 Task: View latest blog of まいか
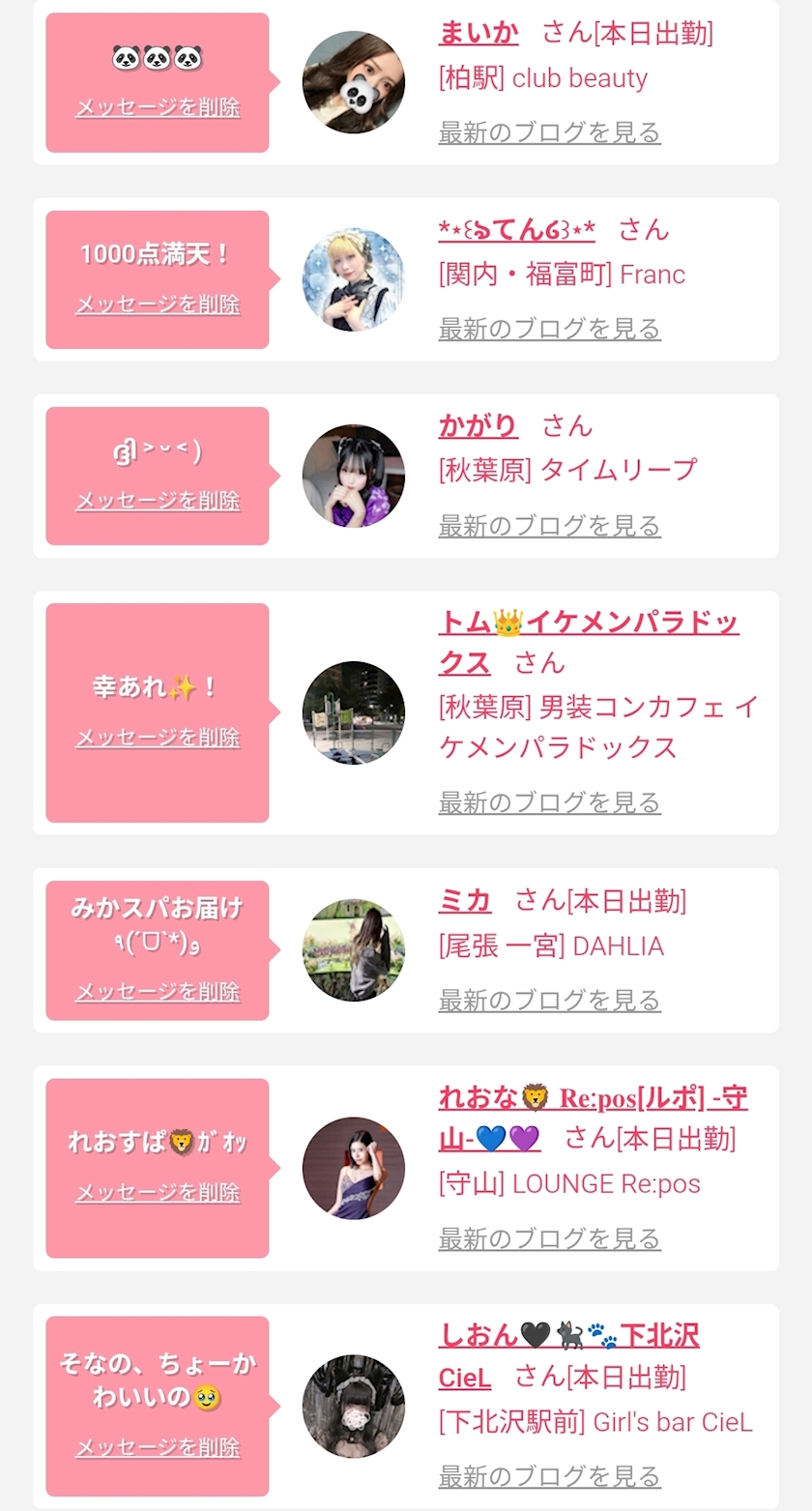click(x=549, y=132)
